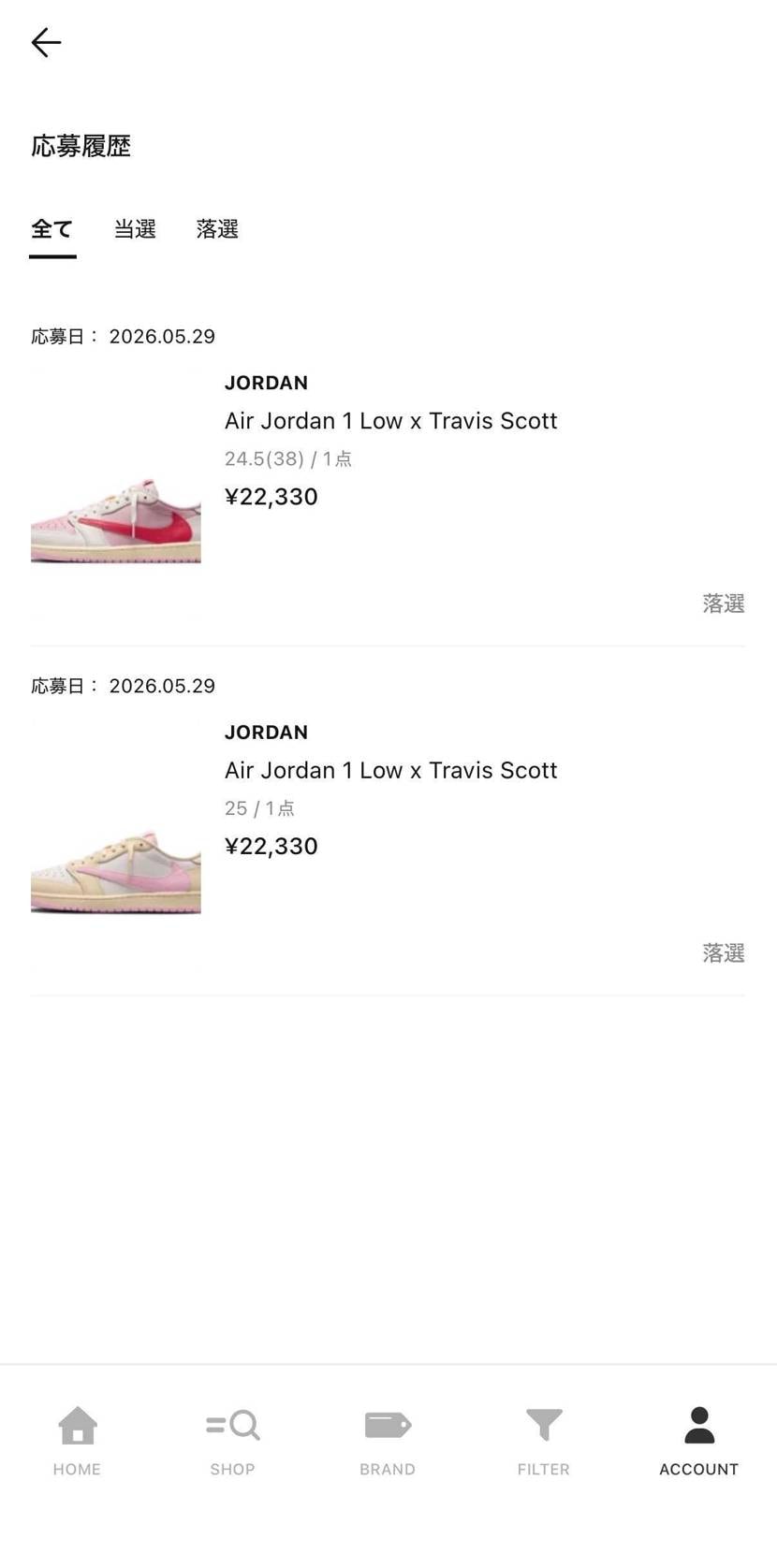Switch to the 落選 tab
The width and height of the screenshot is (777, 1568).
tap(217, 229)
